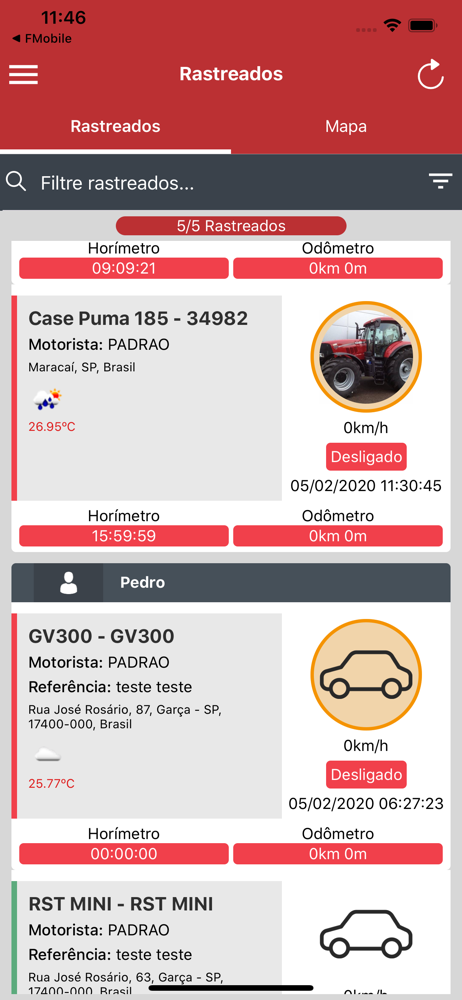The width and height of the screenshot is (462, 1000).
Task: Select the Rastreados tab
Action: tap(116, 126)
